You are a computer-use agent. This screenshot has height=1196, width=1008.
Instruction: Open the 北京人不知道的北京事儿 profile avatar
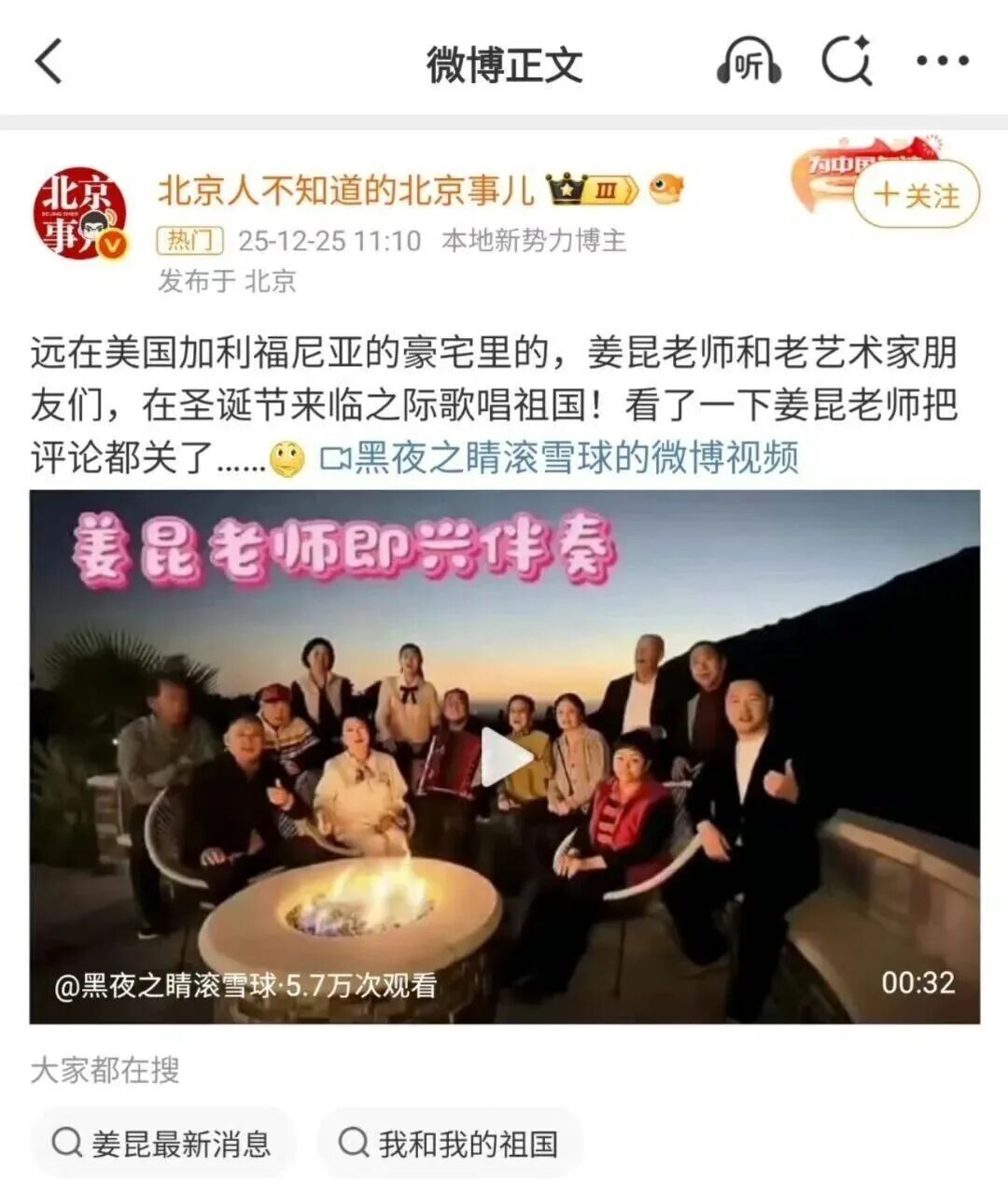pos(80,214)
